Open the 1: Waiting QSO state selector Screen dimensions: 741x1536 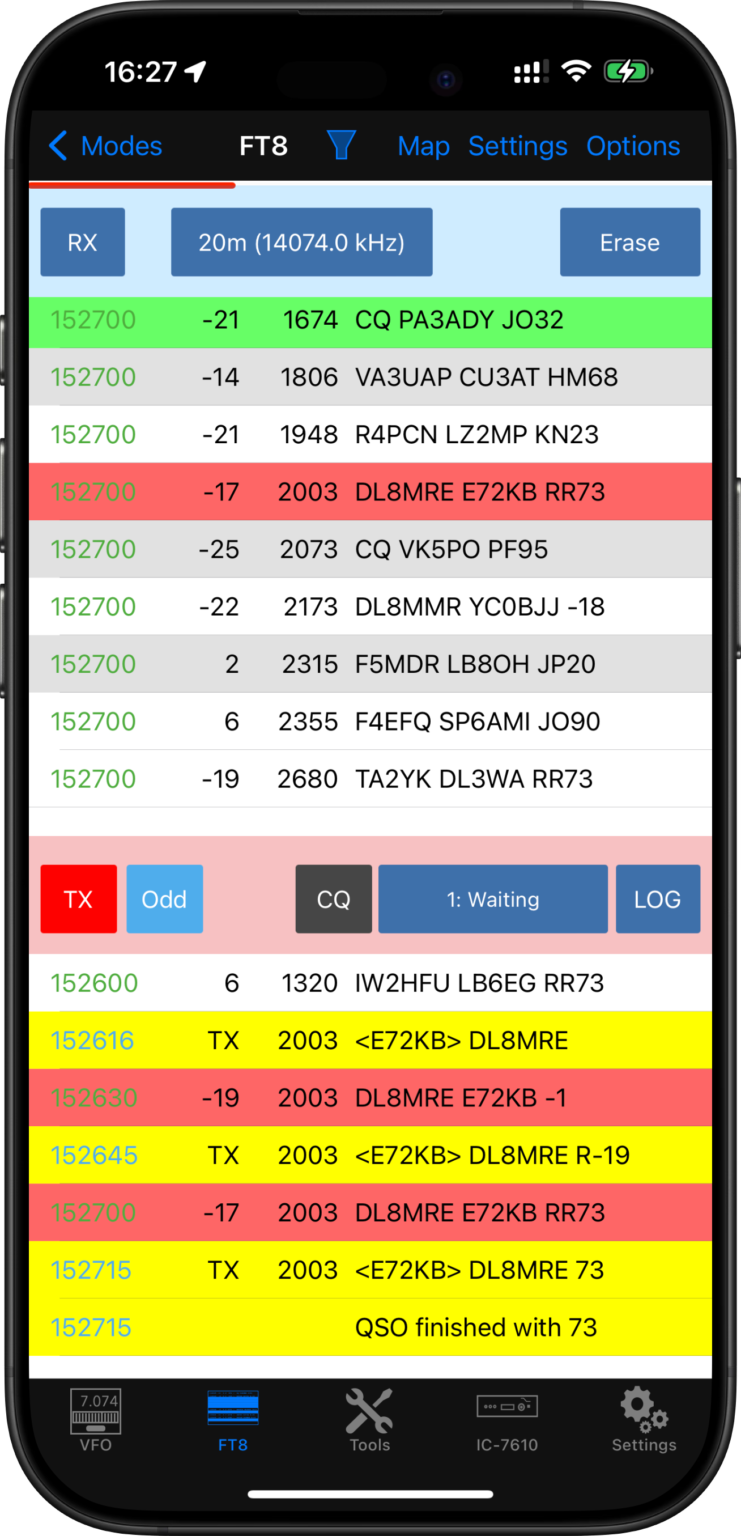[x=492, y=898]
